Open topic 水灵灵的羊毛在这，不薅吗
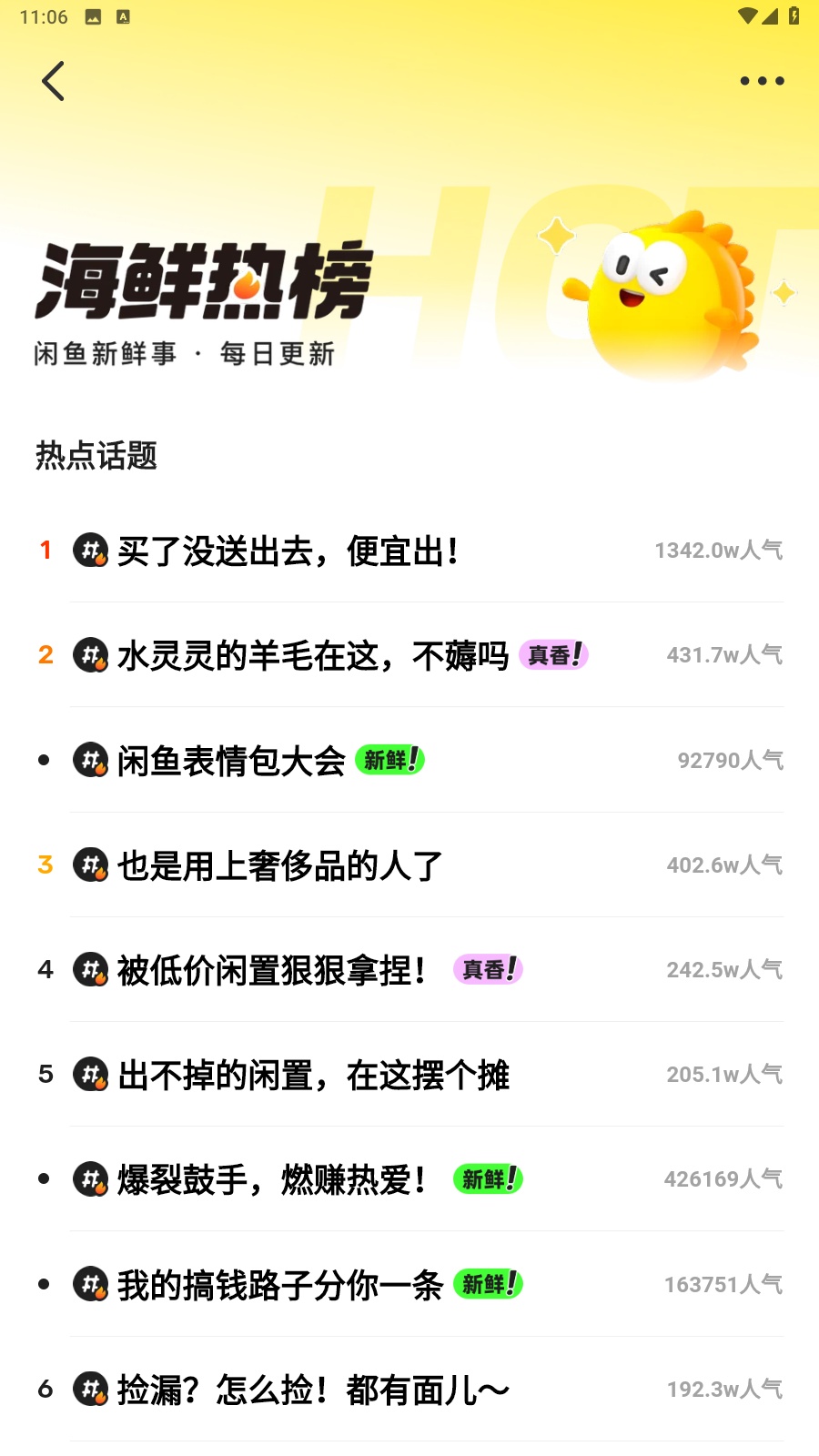 click(312, 655)
